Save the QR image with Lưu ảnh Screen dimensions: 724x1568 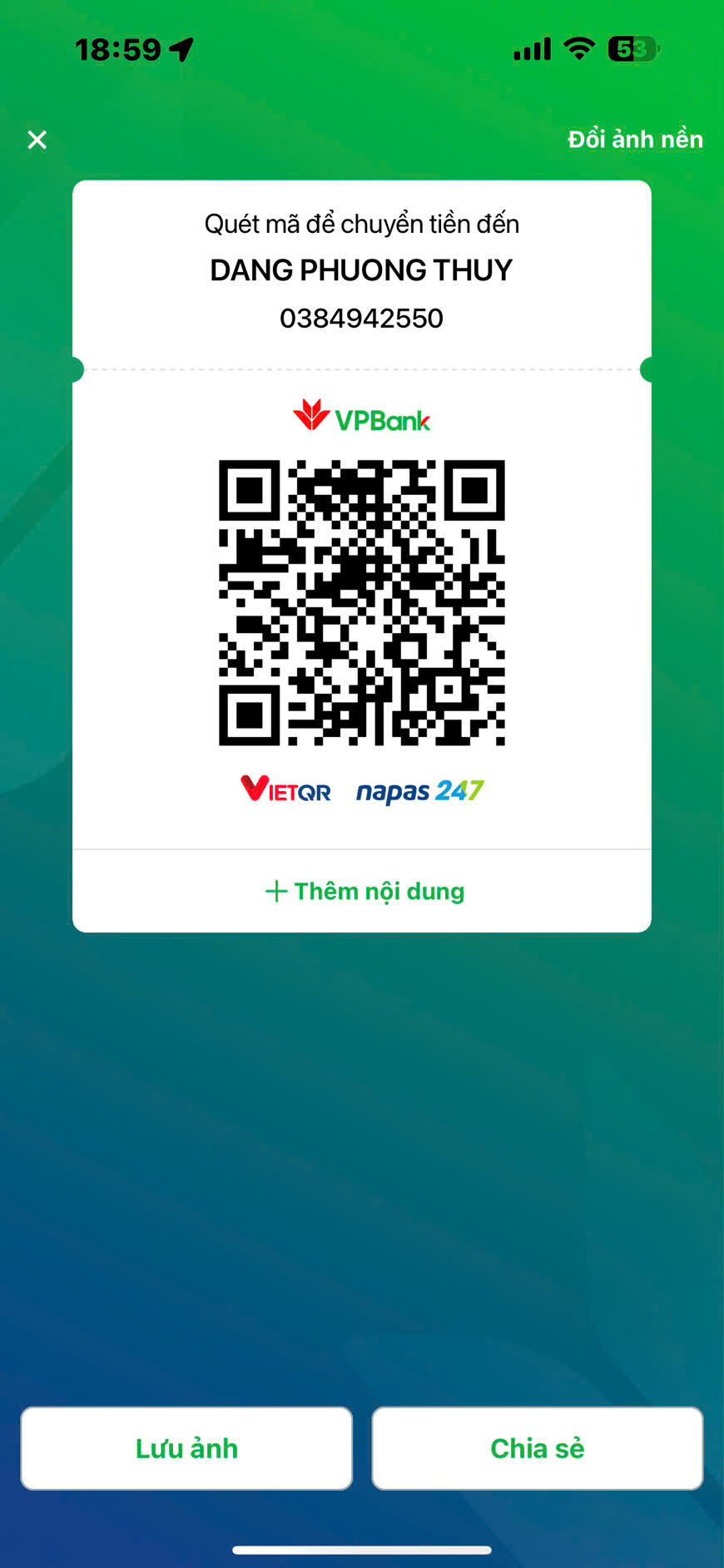186,1448
